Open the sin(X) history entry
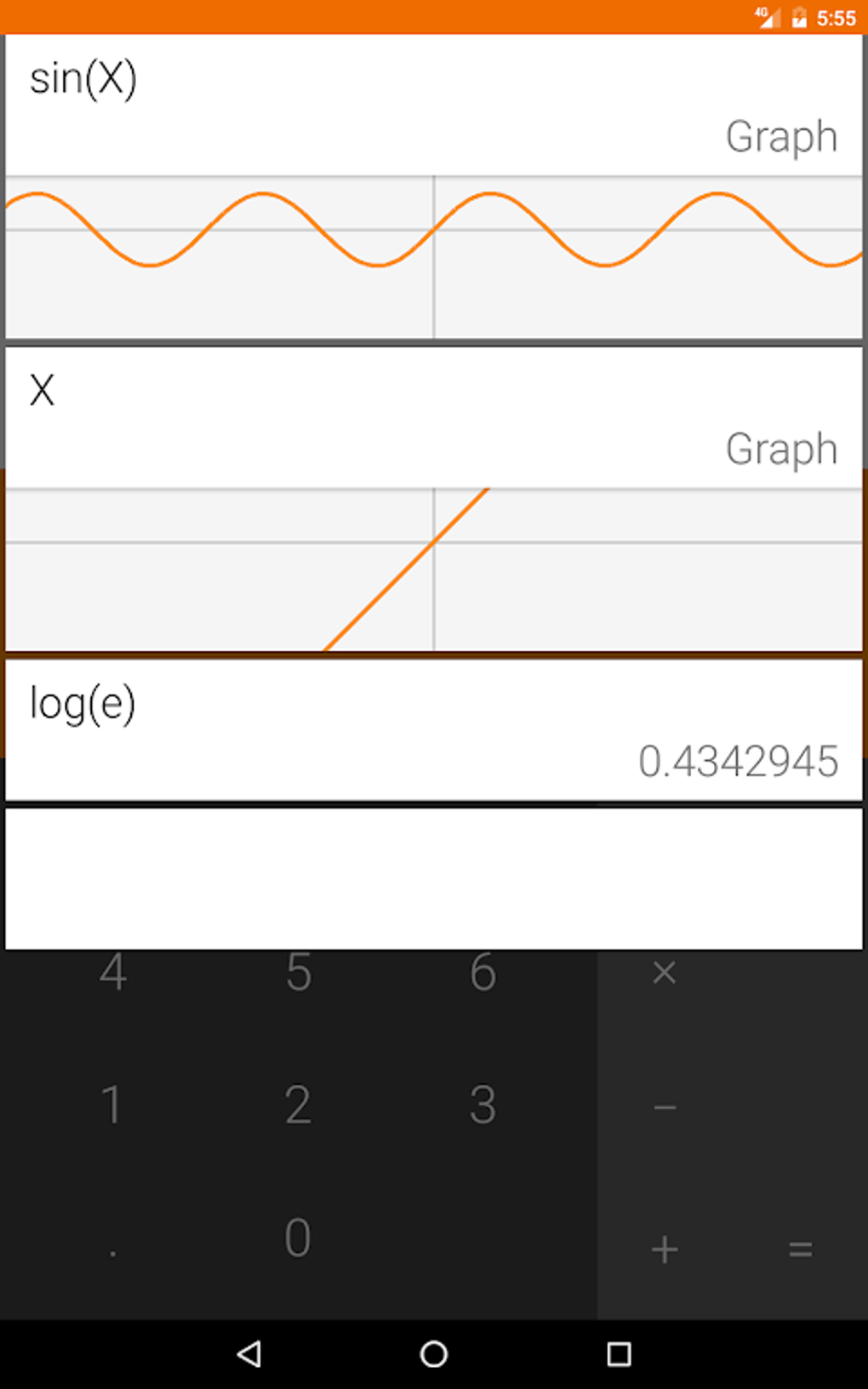868x1389 pixels. click(x=434, y=186)
